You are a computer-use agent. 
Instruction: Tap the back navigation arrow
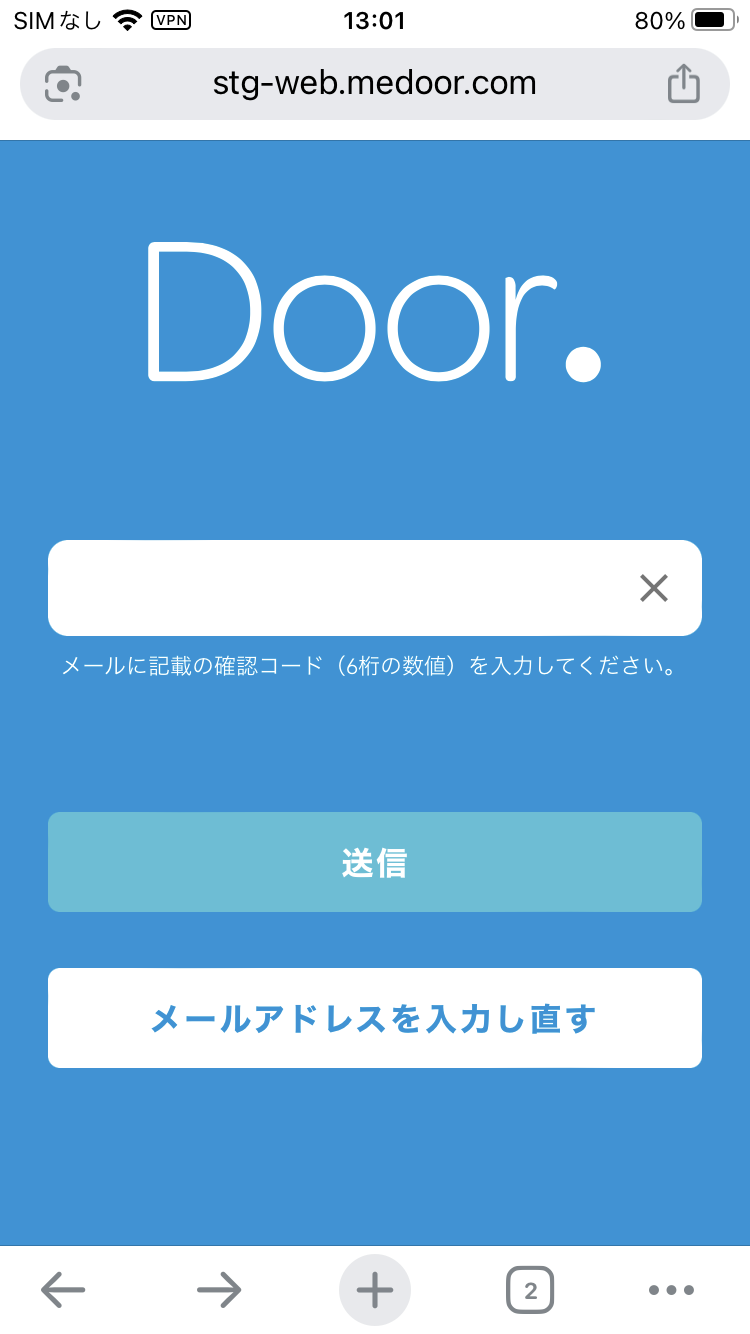tap(62, 1290)
